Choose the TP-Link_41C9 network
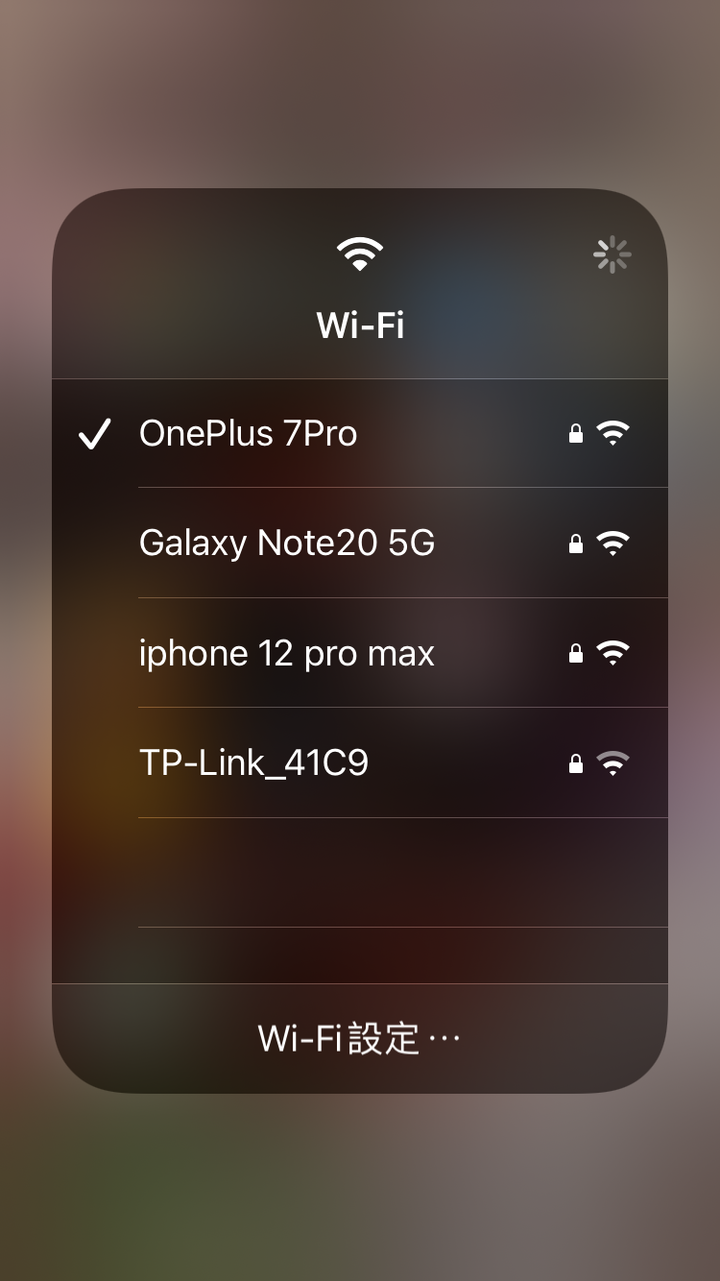This screenshot has width=720, height=1281. click(x=360, y=763)
